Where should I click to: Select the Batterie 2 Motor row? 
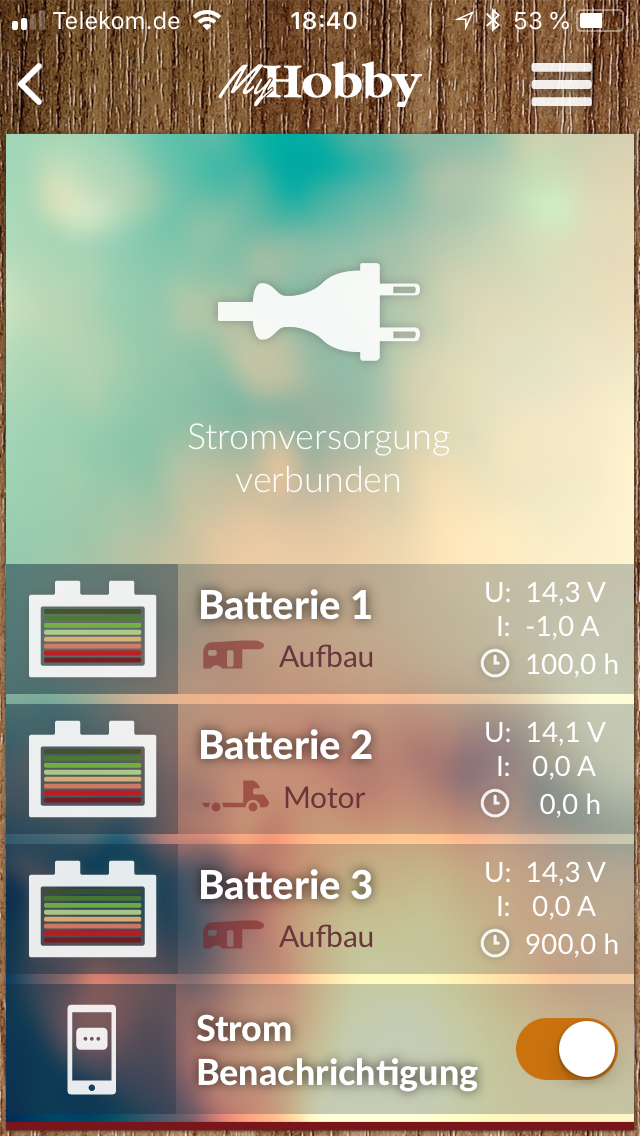[320, 770]
